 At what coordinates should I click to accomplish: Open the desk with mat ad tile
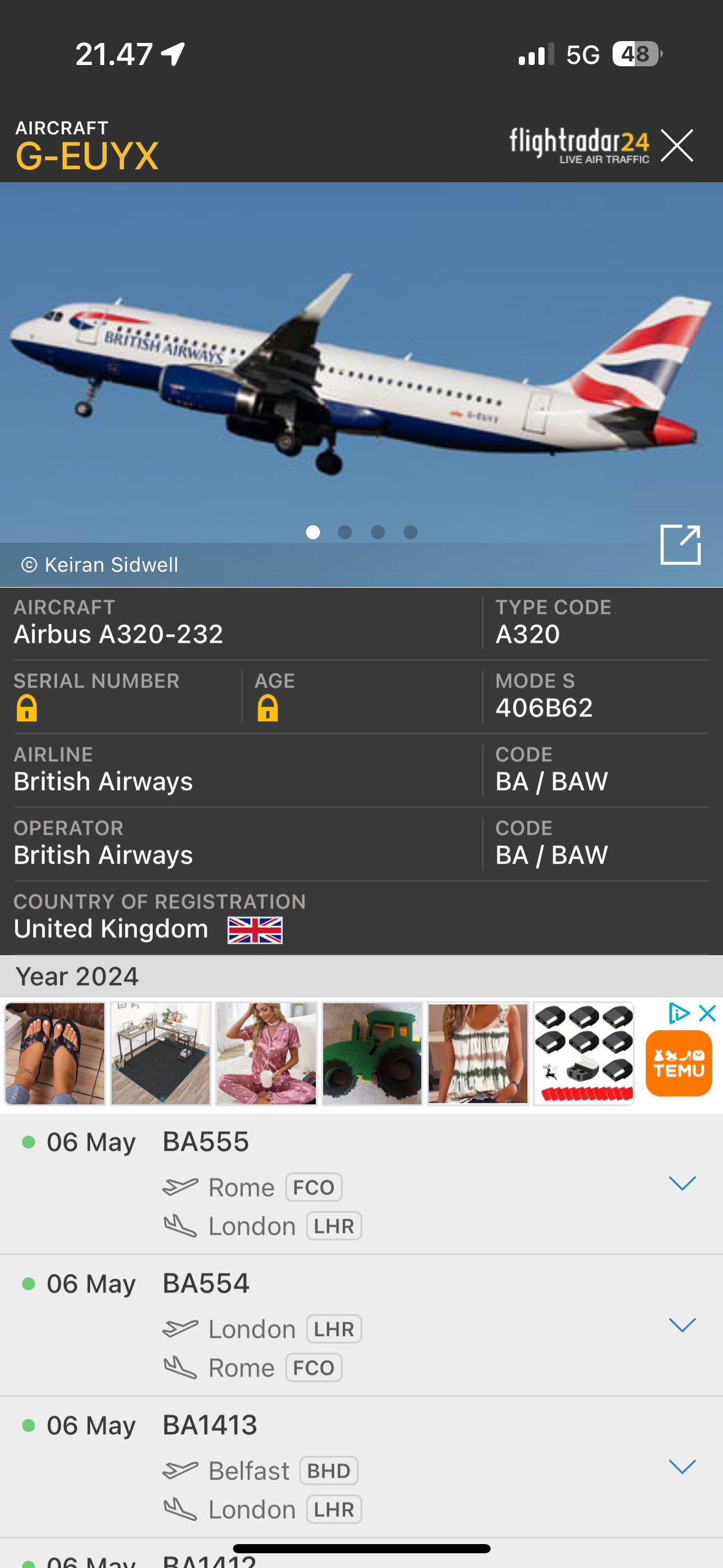161,1053
